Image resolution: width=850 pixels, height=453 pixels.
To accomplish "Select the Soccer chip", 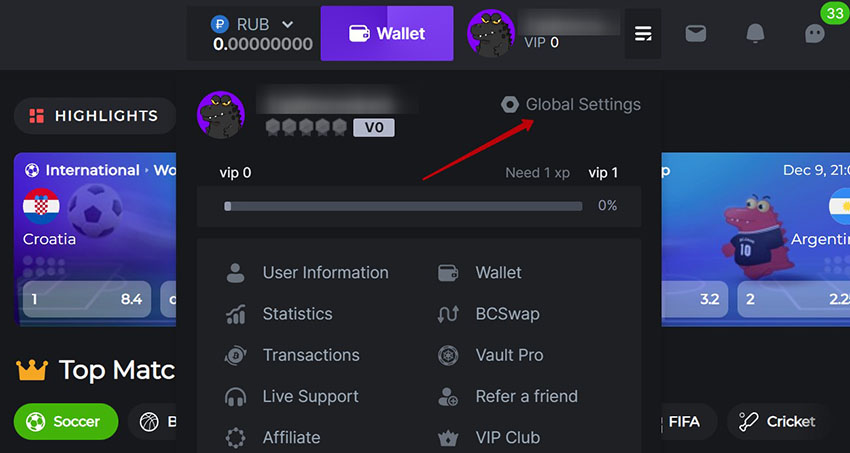I will pyautogui.click(x=66, y=421).
